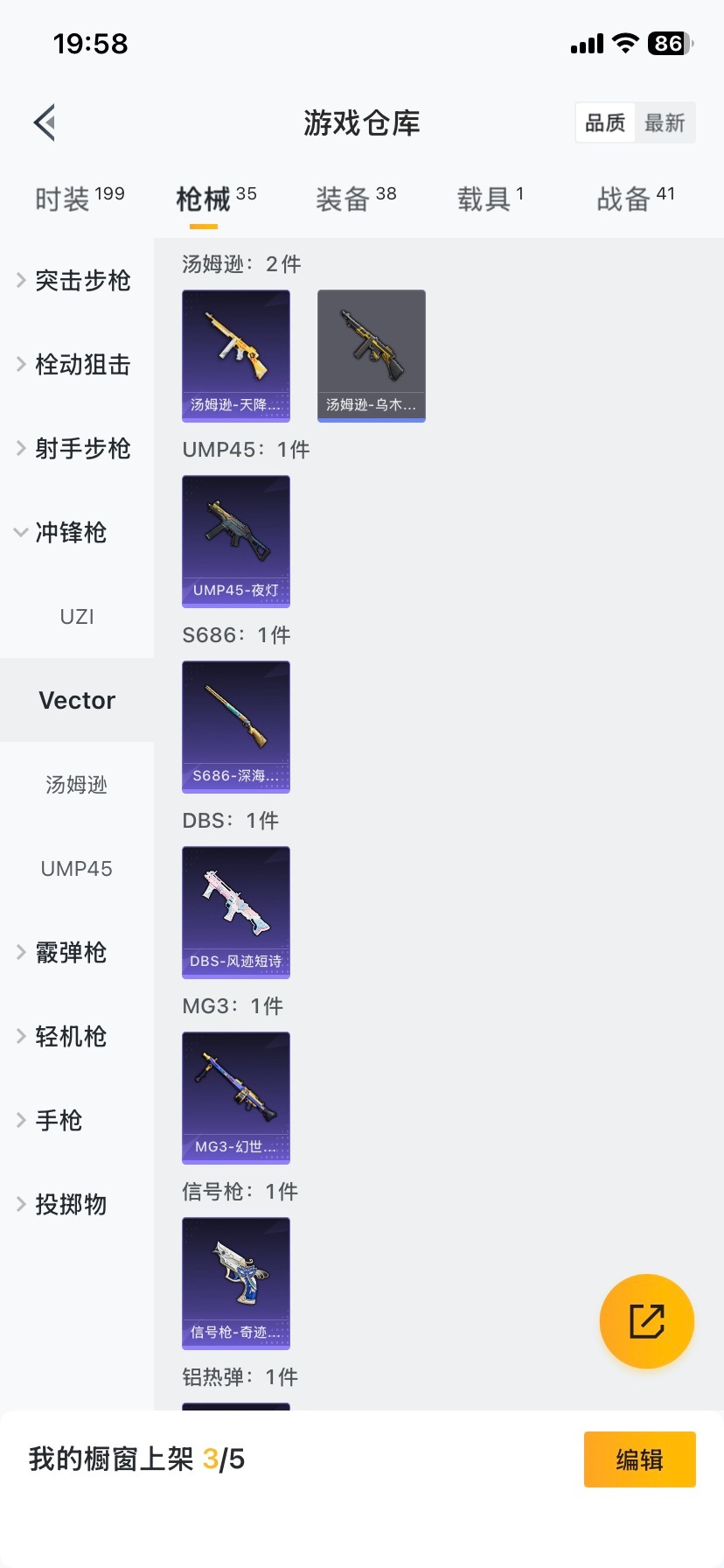Viewport: 724px width, 1568px height.
Task: Expand the 霰弹枪 category
Action: (77, 953)
